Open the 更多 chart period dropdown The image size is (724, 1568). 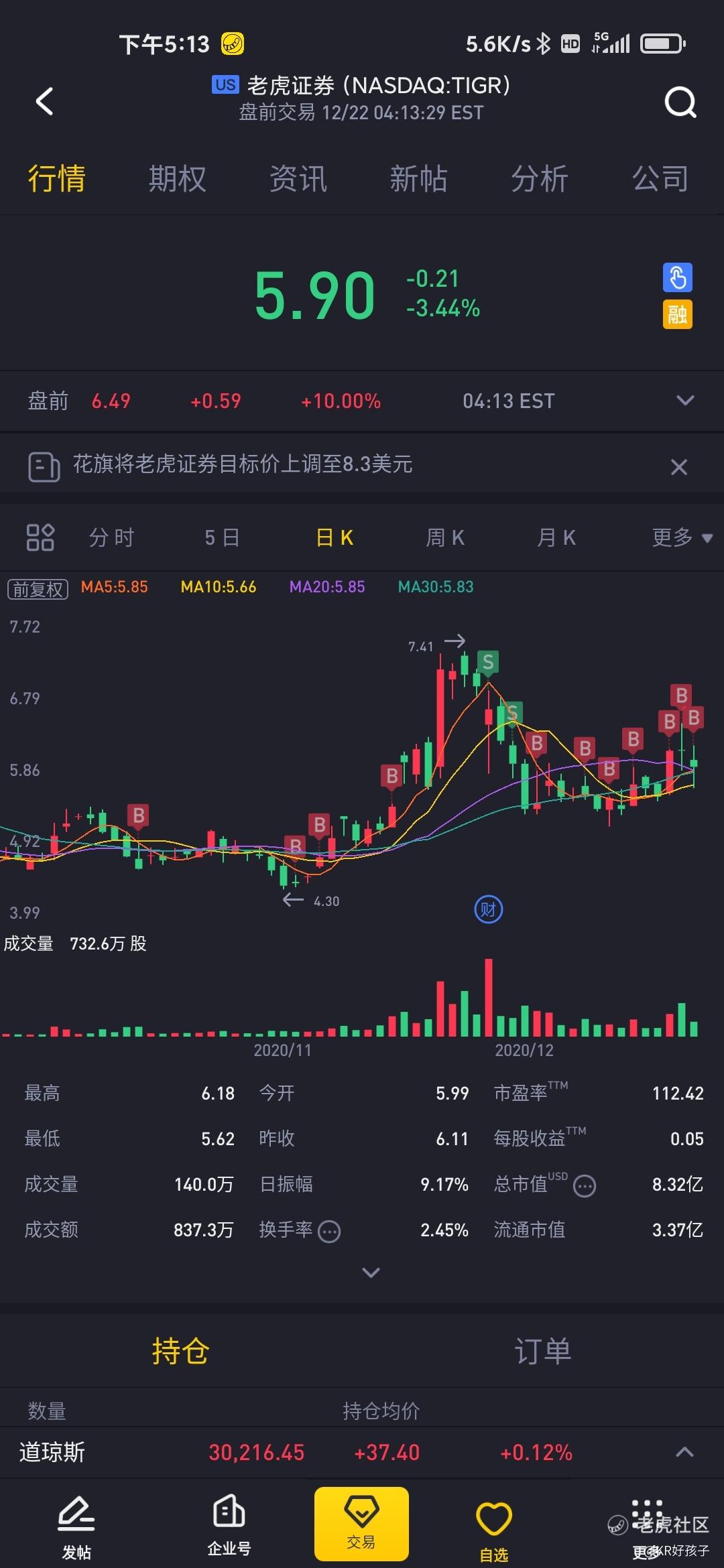click(682, 537)
